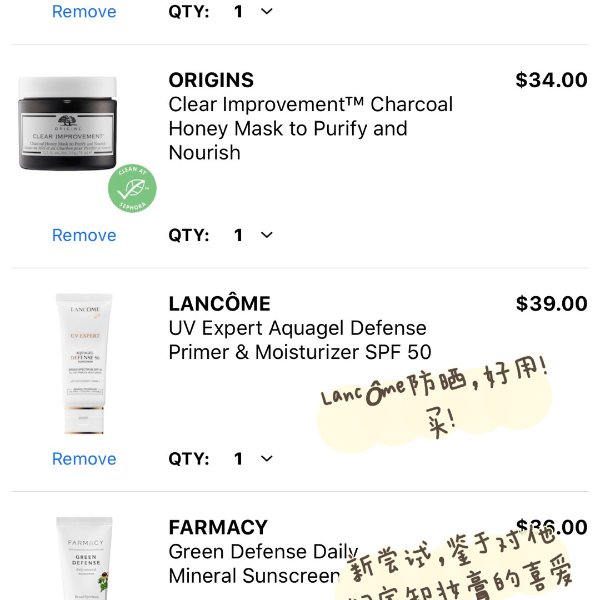Image resolution: width=600 pixels, height=600 pixels.
Task: Open Clear Improvement Charcoal Honey Mask title
Action: tap(310, 128)
